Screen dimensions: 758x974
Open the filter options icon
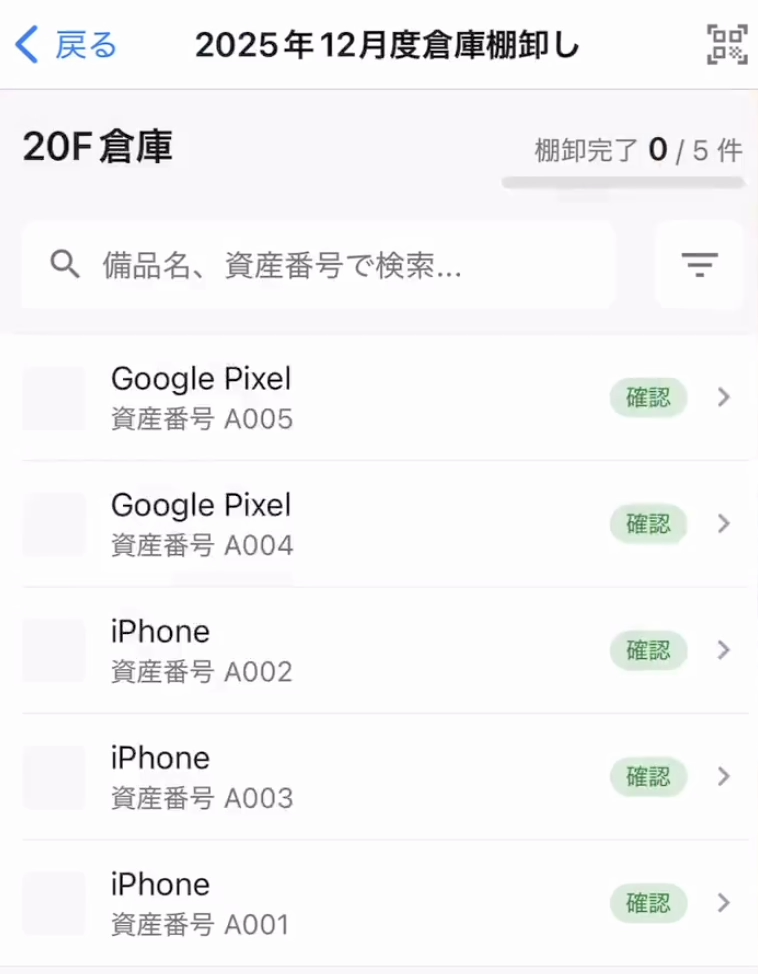tap(700, 264)
